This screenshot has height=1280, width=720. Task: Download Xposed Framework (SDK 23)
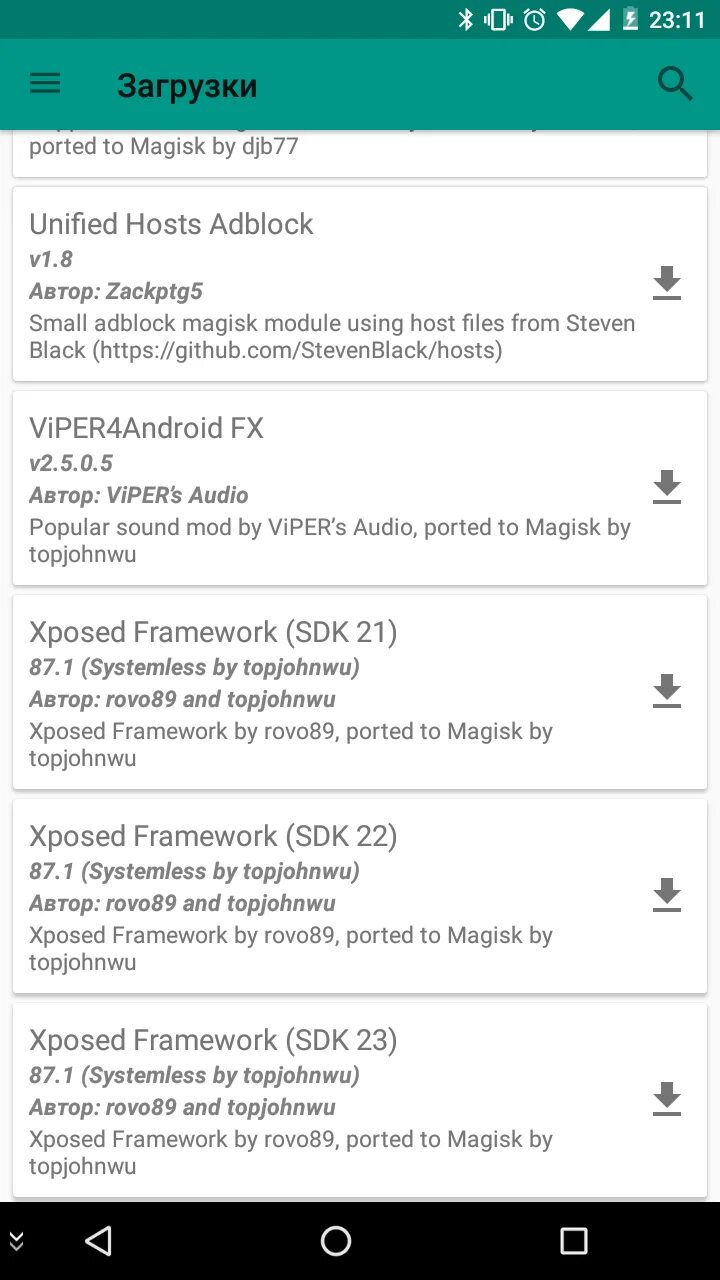pyautogui.click(x=667, y=1100)
